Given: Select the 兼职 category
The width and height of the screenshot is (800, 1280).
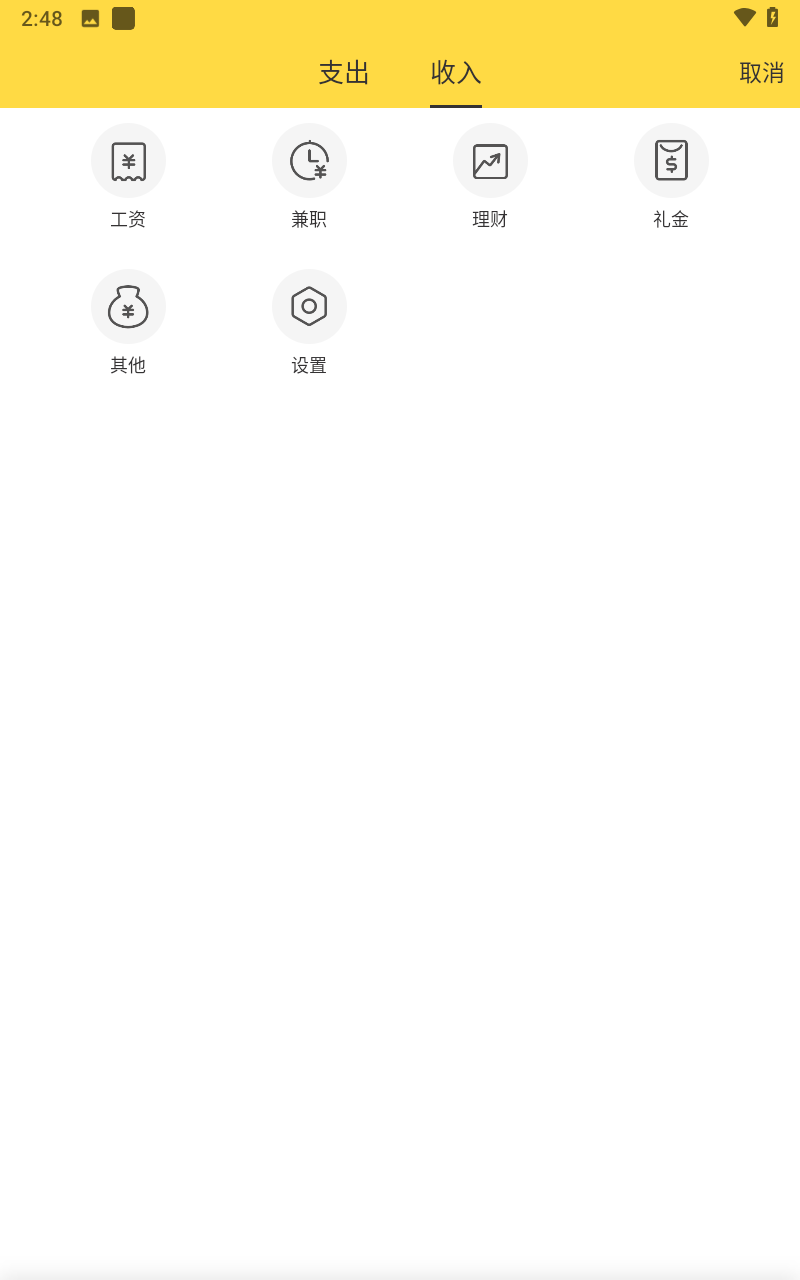Looking at the screenshot, I should 309,161.
